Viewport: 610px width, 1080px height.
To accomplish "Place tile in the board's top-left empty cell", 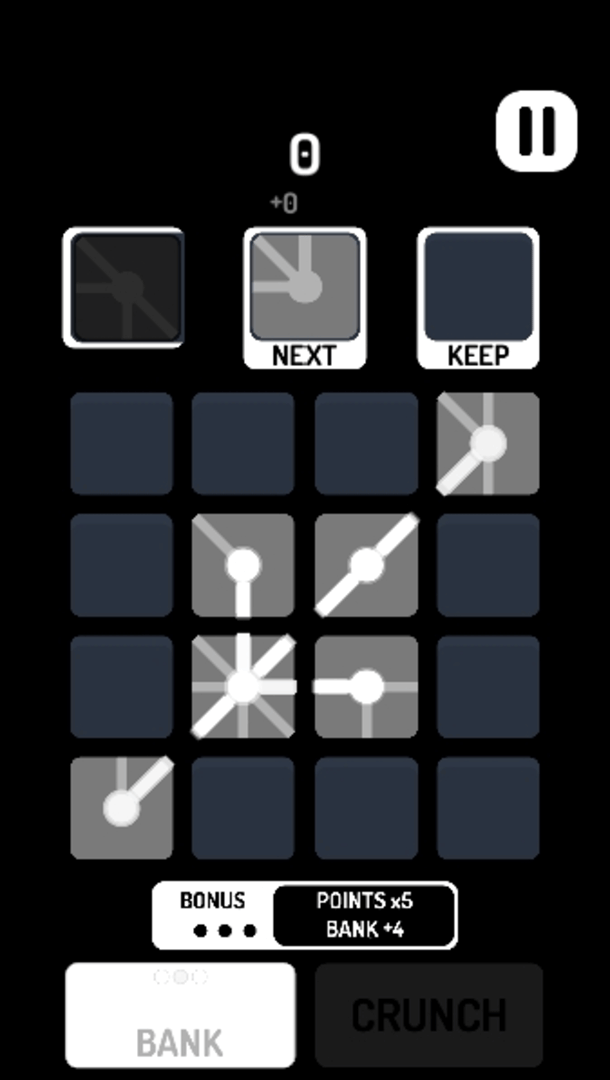I will coord(121,443).
